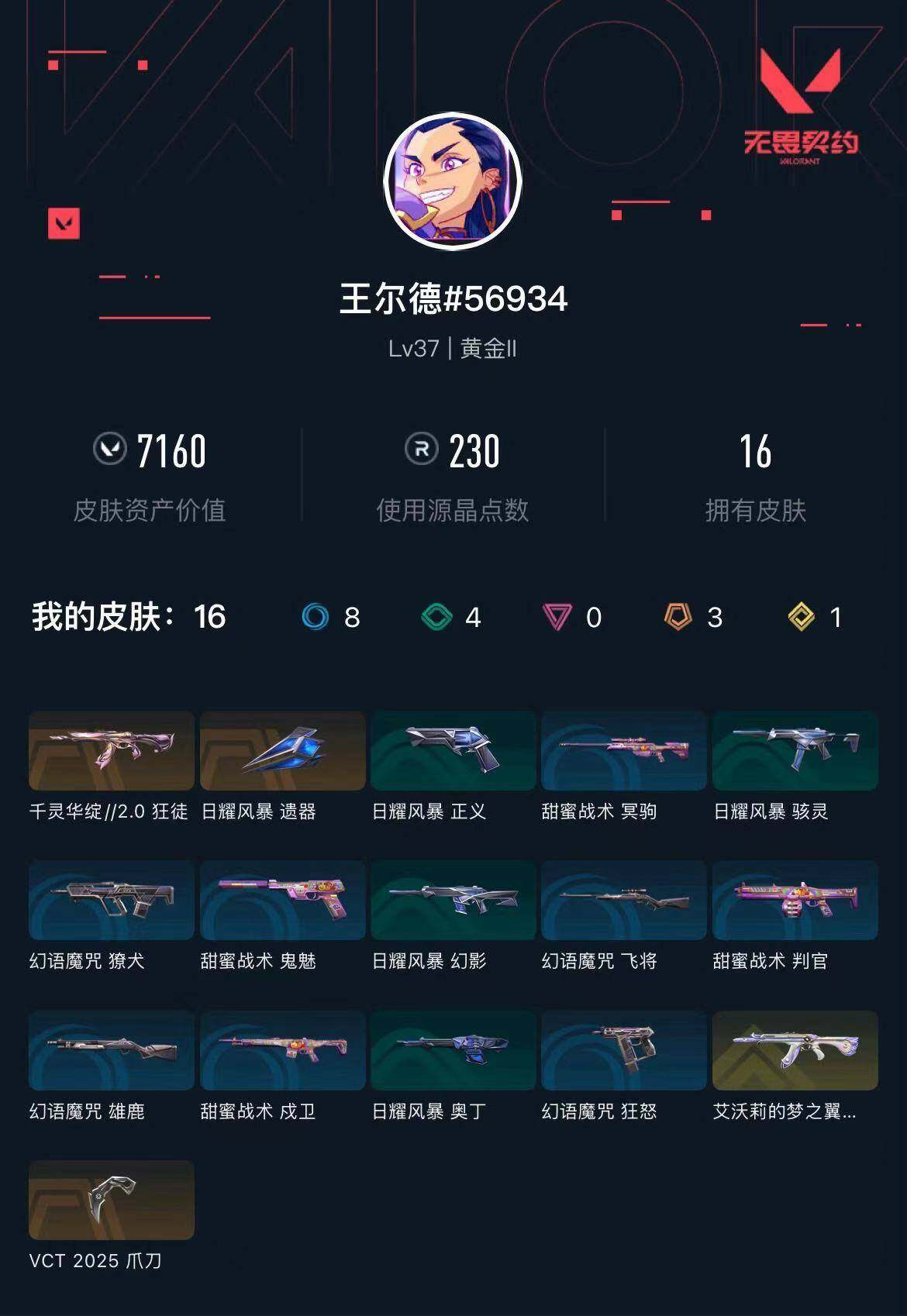
Task: Open the 幻语魔咒 獠犬 skin card
Action: point(111,900)
